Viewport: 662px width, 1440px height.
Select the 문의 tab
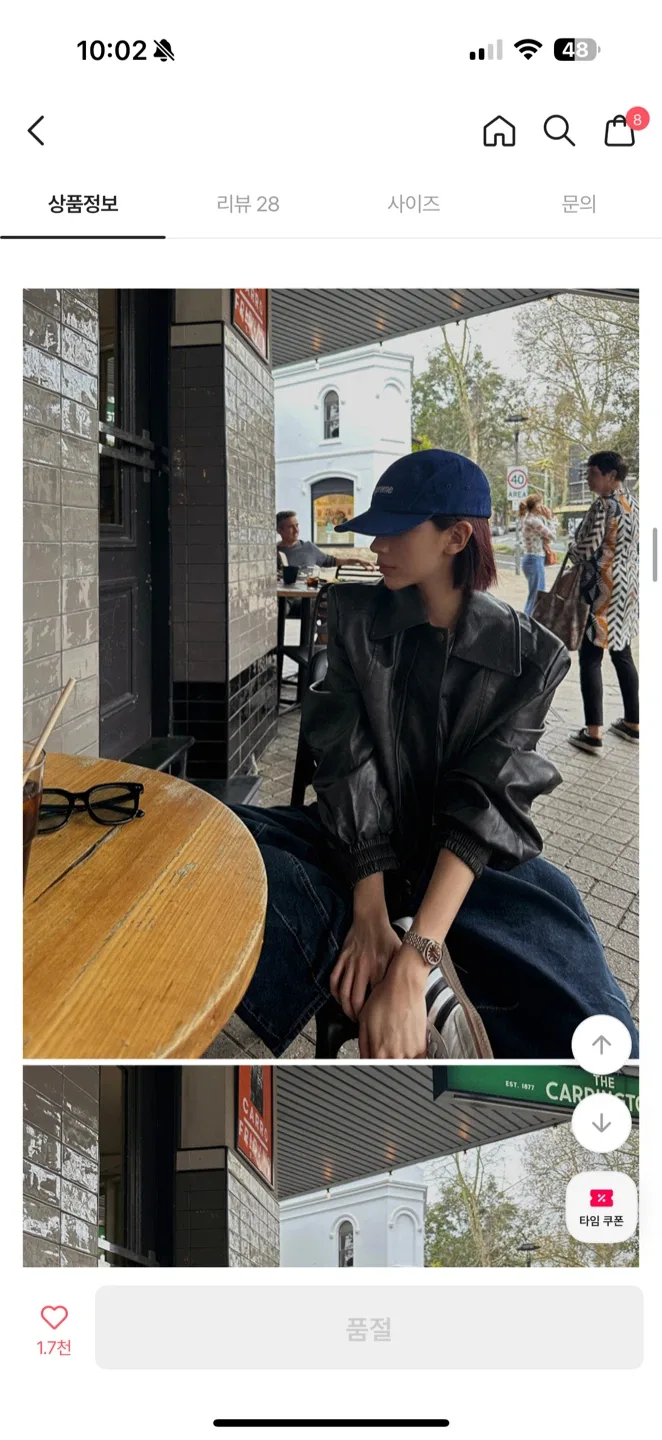tap(579, 204)
